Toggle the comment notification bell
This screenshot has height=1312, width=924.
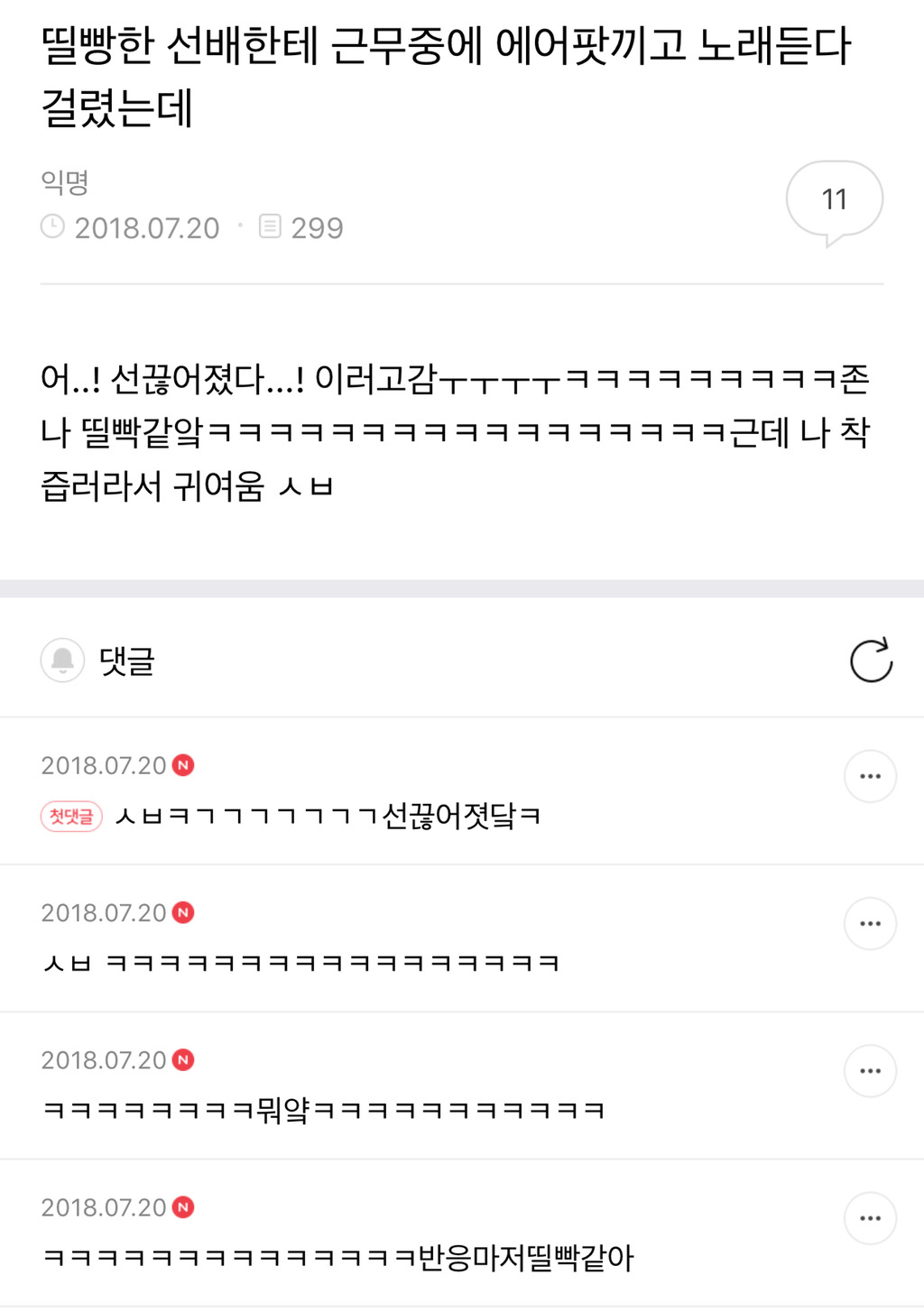(62, 661)
